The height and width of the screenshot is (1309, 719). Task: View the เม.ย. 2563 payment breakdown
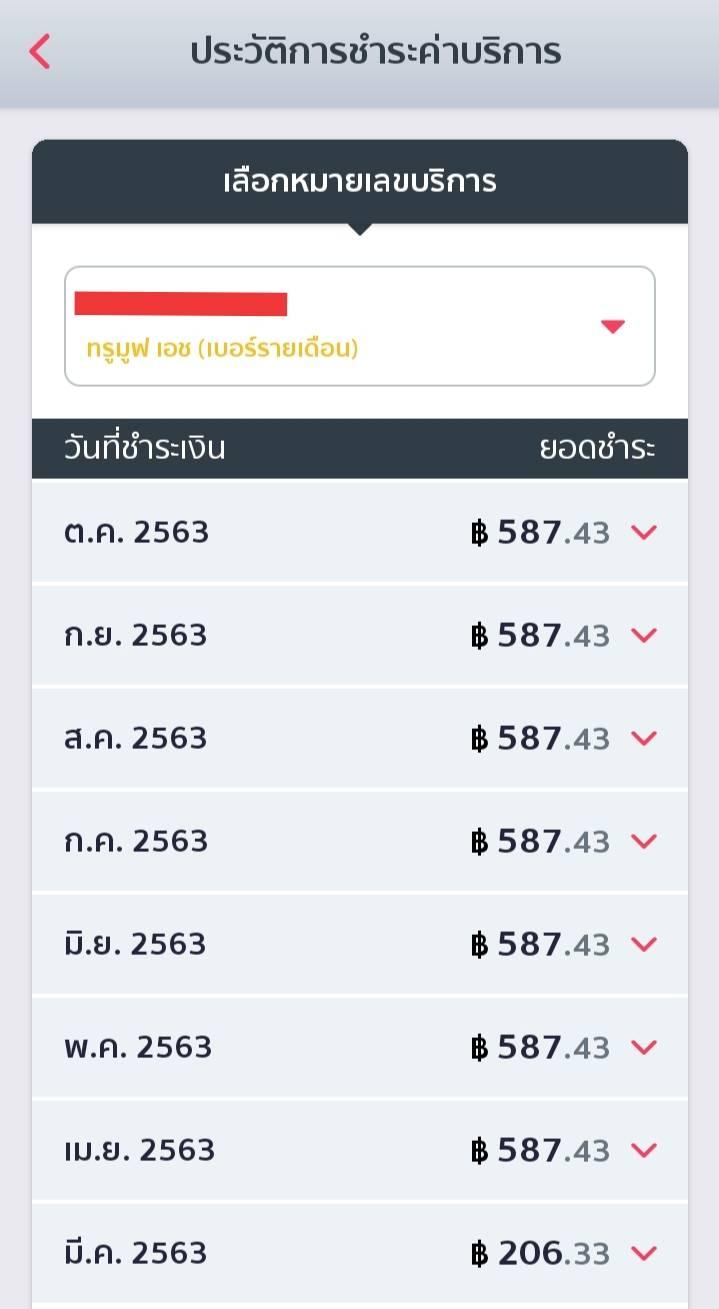(x=644, y=1150)
